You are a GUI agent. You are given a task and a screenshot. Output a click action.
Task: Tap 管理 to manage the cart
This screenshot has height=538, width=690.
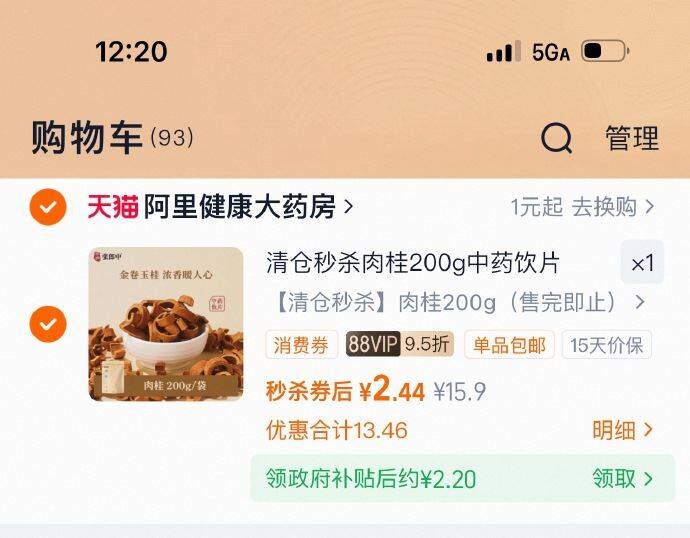(631, 138)
